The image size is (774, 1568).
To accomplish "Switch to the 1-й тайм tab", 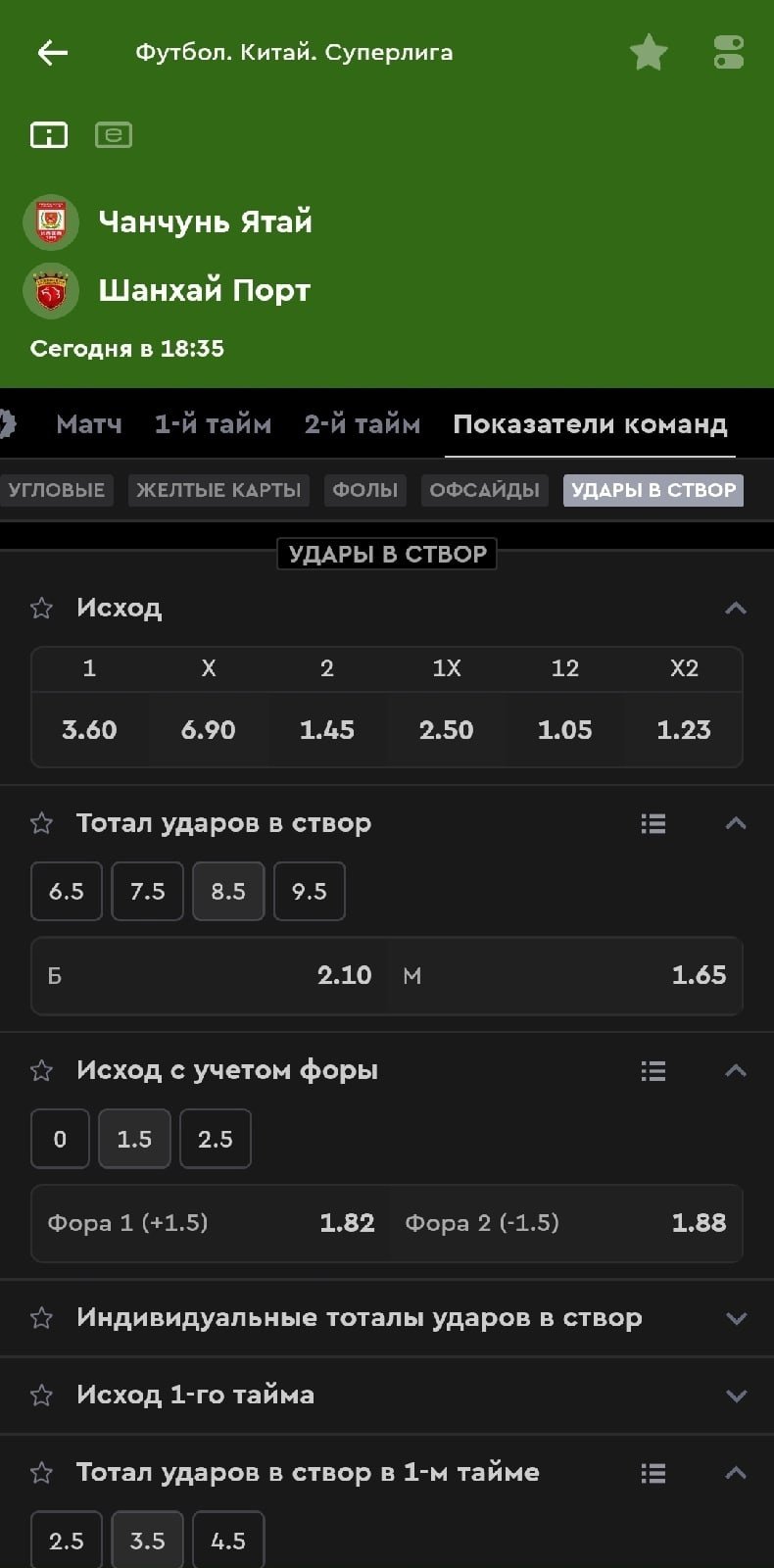I will (213, 424).
